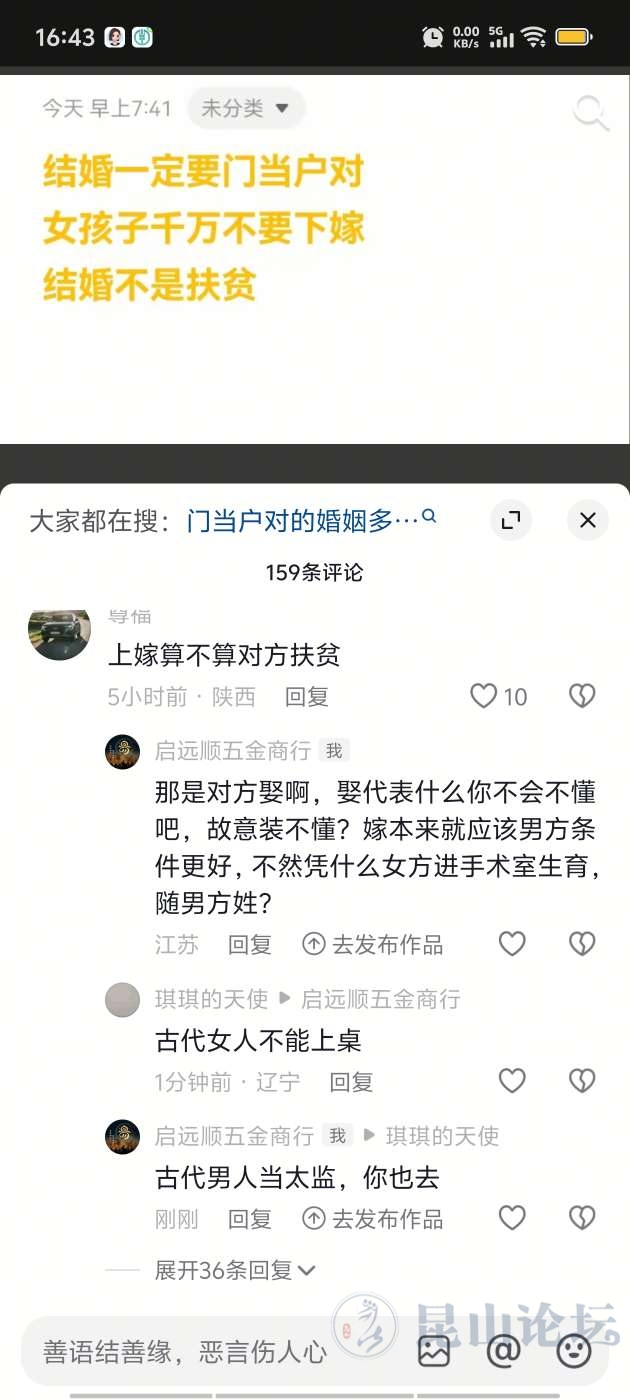Reply to 琪琪的天使's comment from 辽宁
630x1400 pixels.
(351, 1082)
